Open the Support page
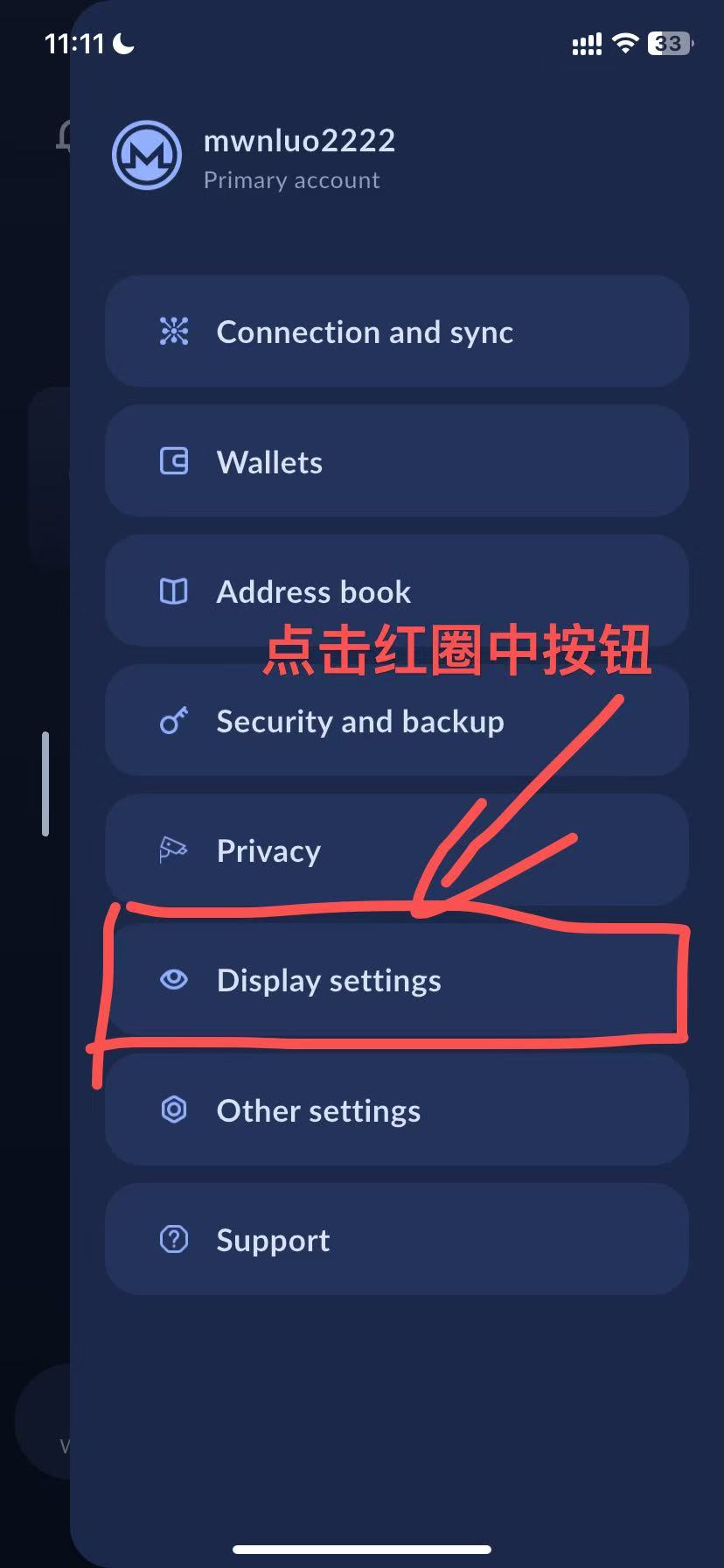Image resolution: width=724 pixels, height=1568 pixels. [x=396, y=1240]
